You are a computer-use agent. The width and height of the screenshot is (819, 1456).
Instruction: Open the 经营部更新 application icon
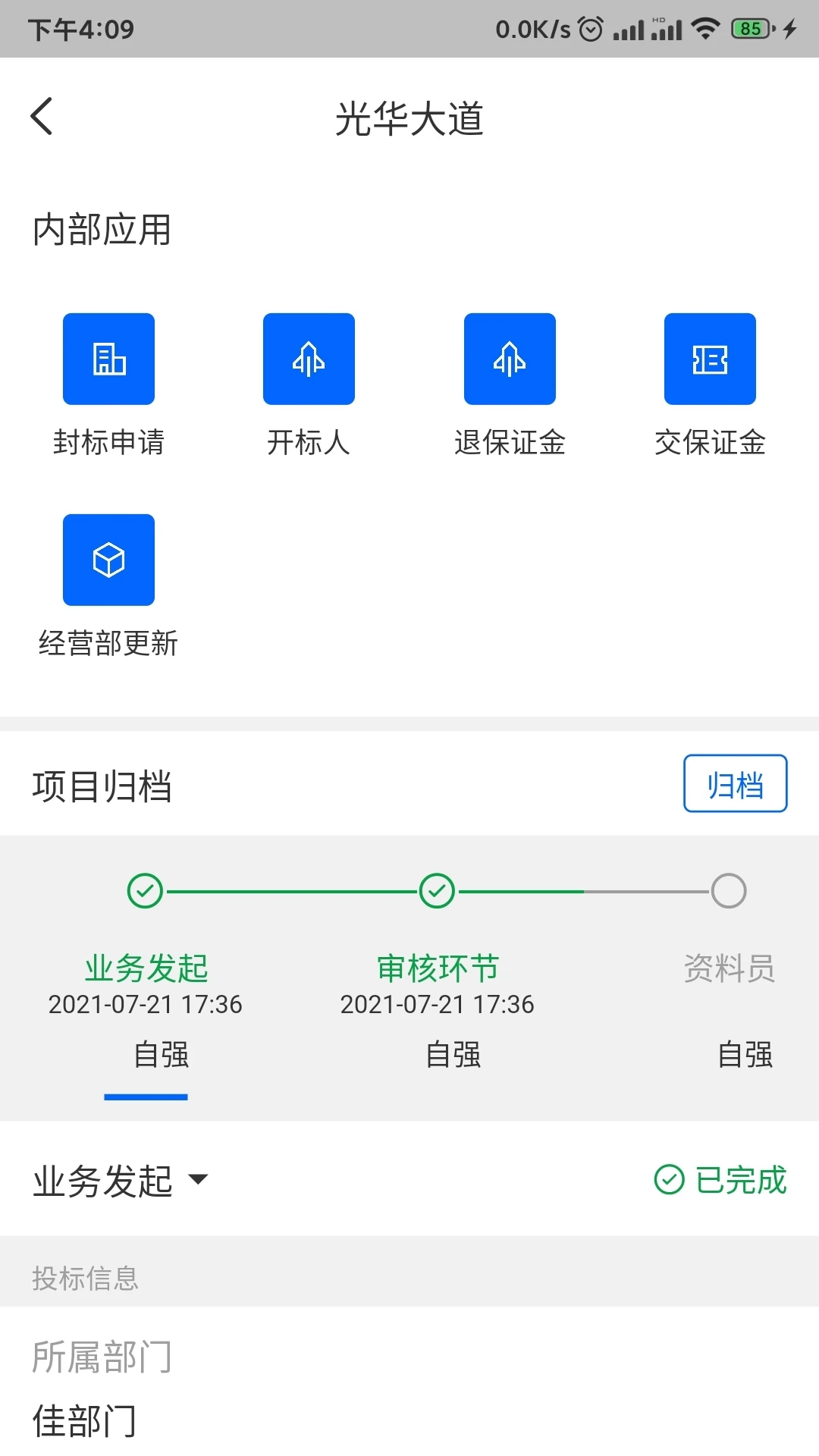click(x=108, y=560)
